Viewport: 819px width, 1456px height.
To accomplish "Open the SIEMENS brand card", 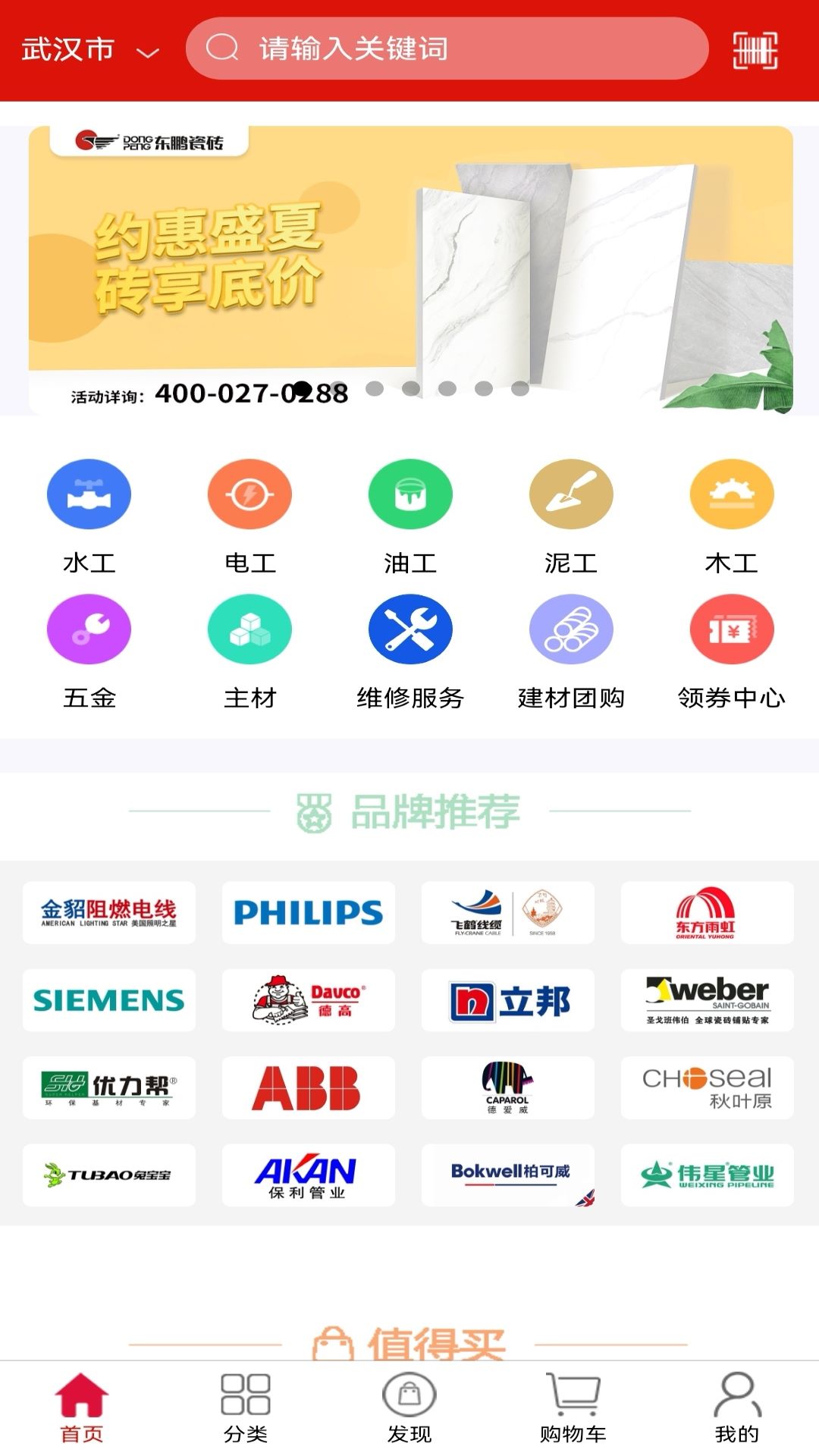I will point(108,1000).
